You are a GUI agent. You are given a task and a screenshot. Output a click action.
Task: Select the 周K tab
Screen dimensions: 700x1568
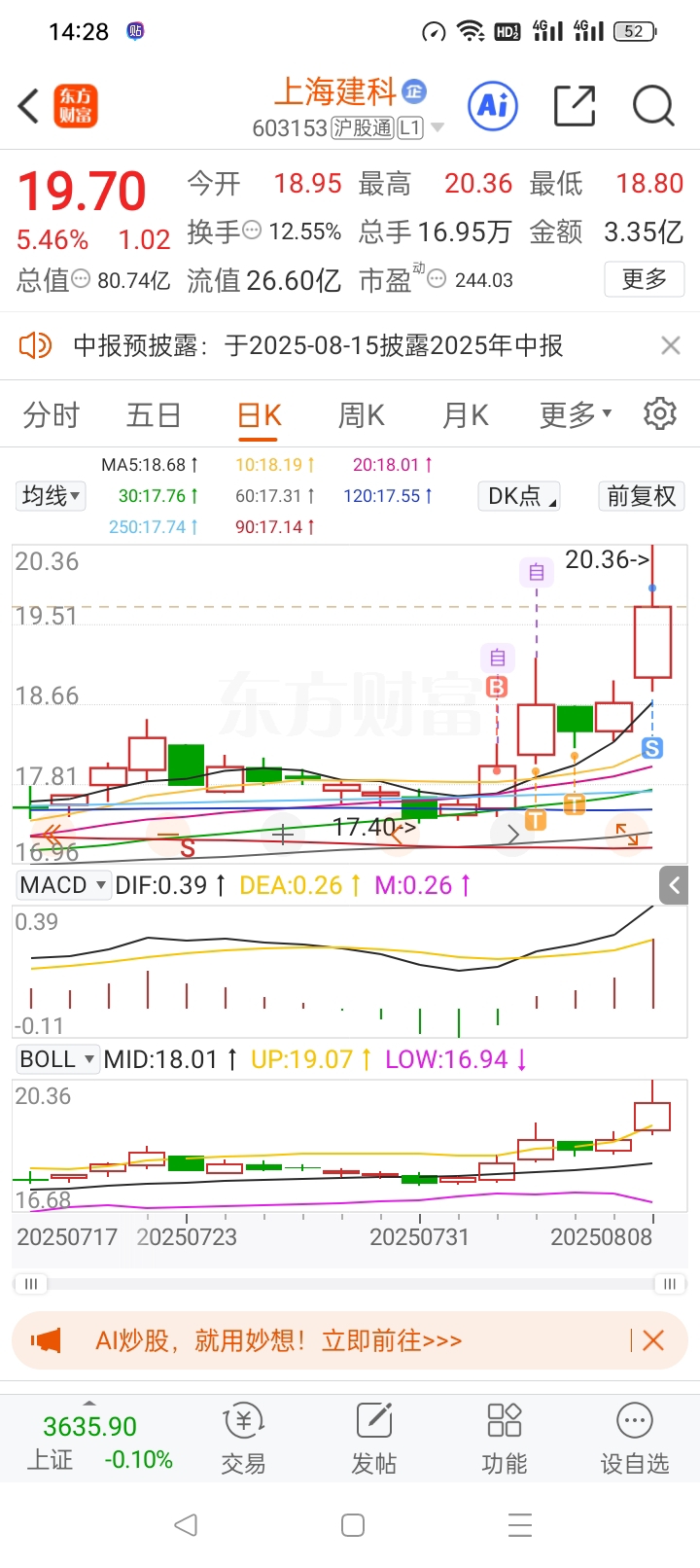click(361, 416)
